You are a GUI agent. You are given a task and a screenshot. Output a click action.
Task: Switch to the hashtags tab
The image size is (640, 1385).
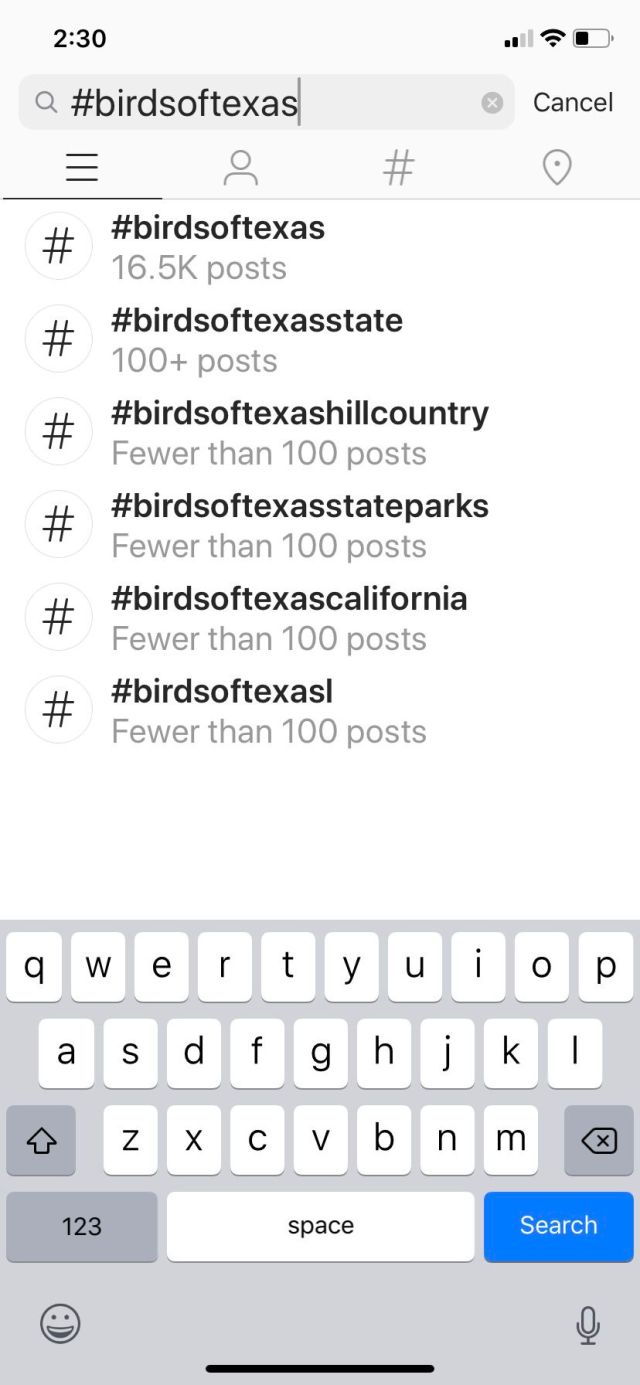point(398,167)
